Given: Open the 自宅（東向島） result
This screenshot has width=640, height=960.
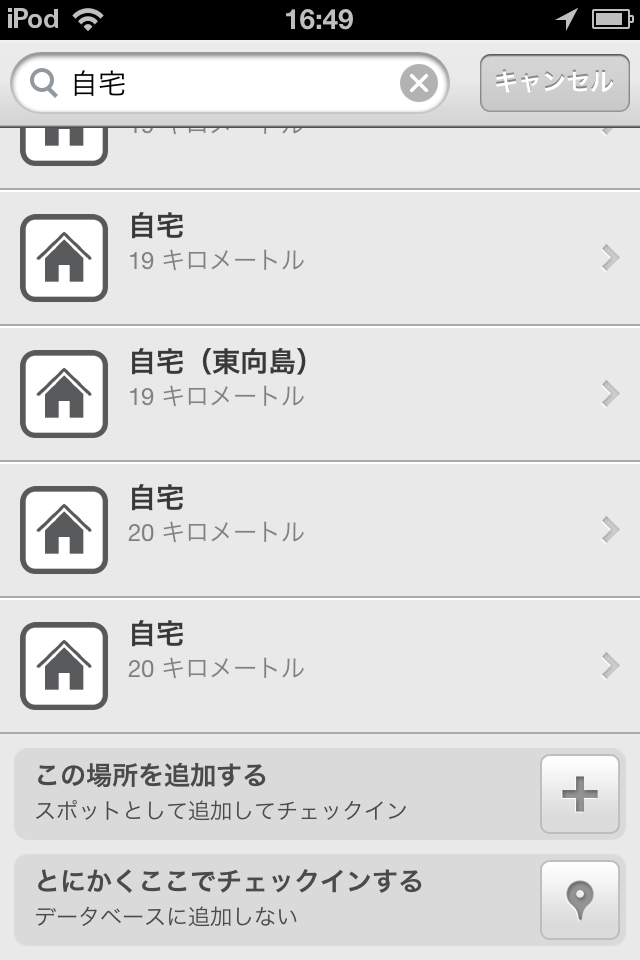Looking at the screenshot, I should click(320, 393).
